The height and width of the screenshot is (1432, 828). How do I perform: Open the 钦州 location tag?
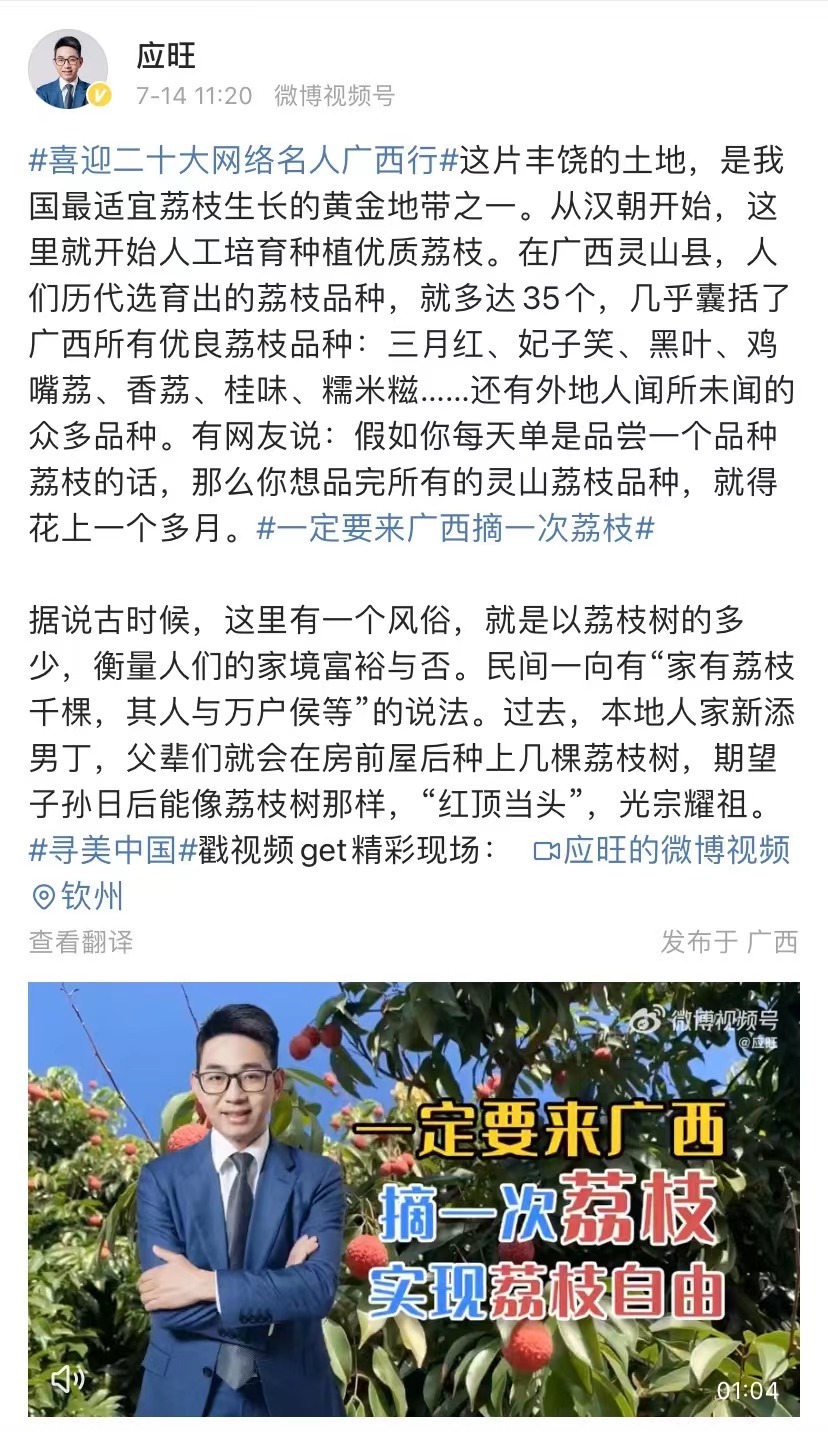pos(78,896)
